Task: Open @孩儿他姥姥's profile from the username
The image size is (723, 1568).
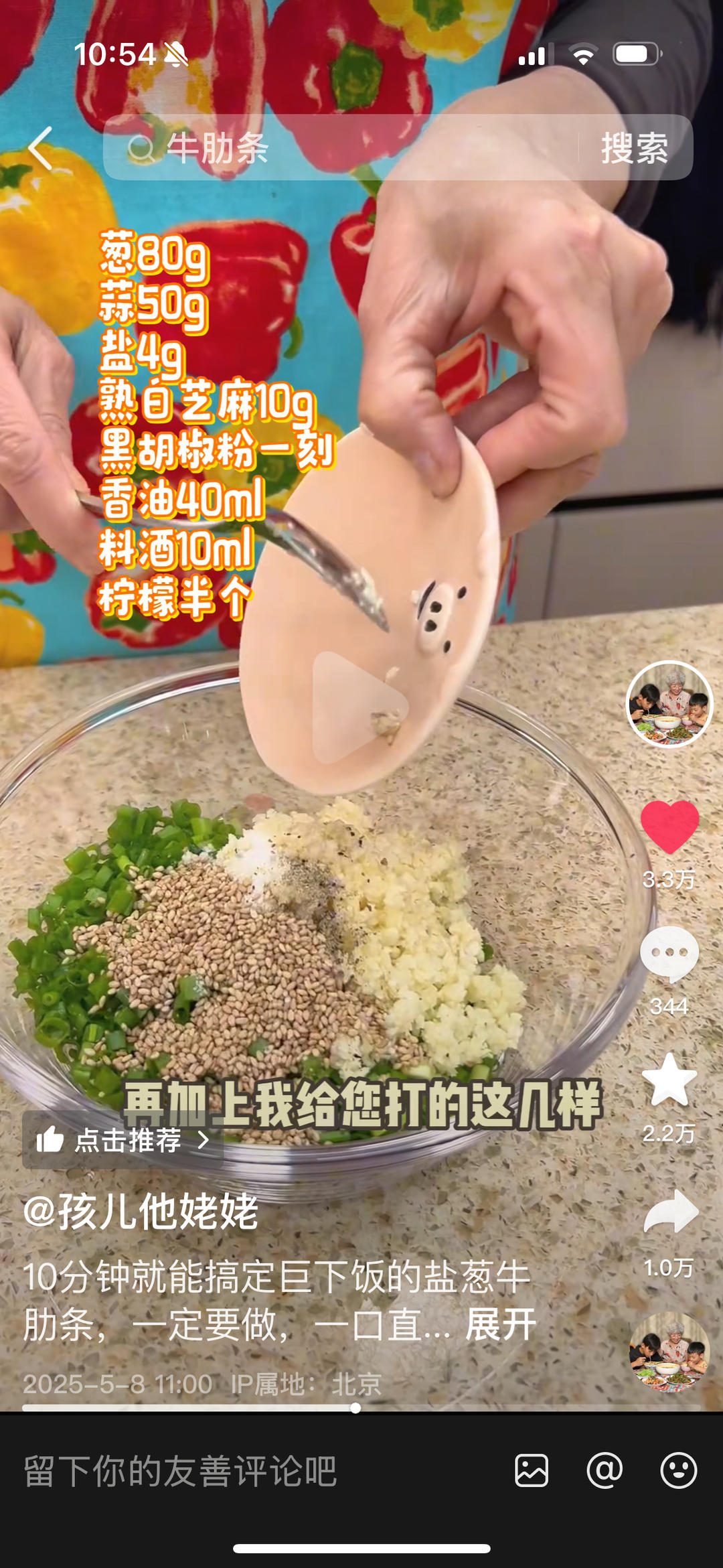Action: (141, 1212)
